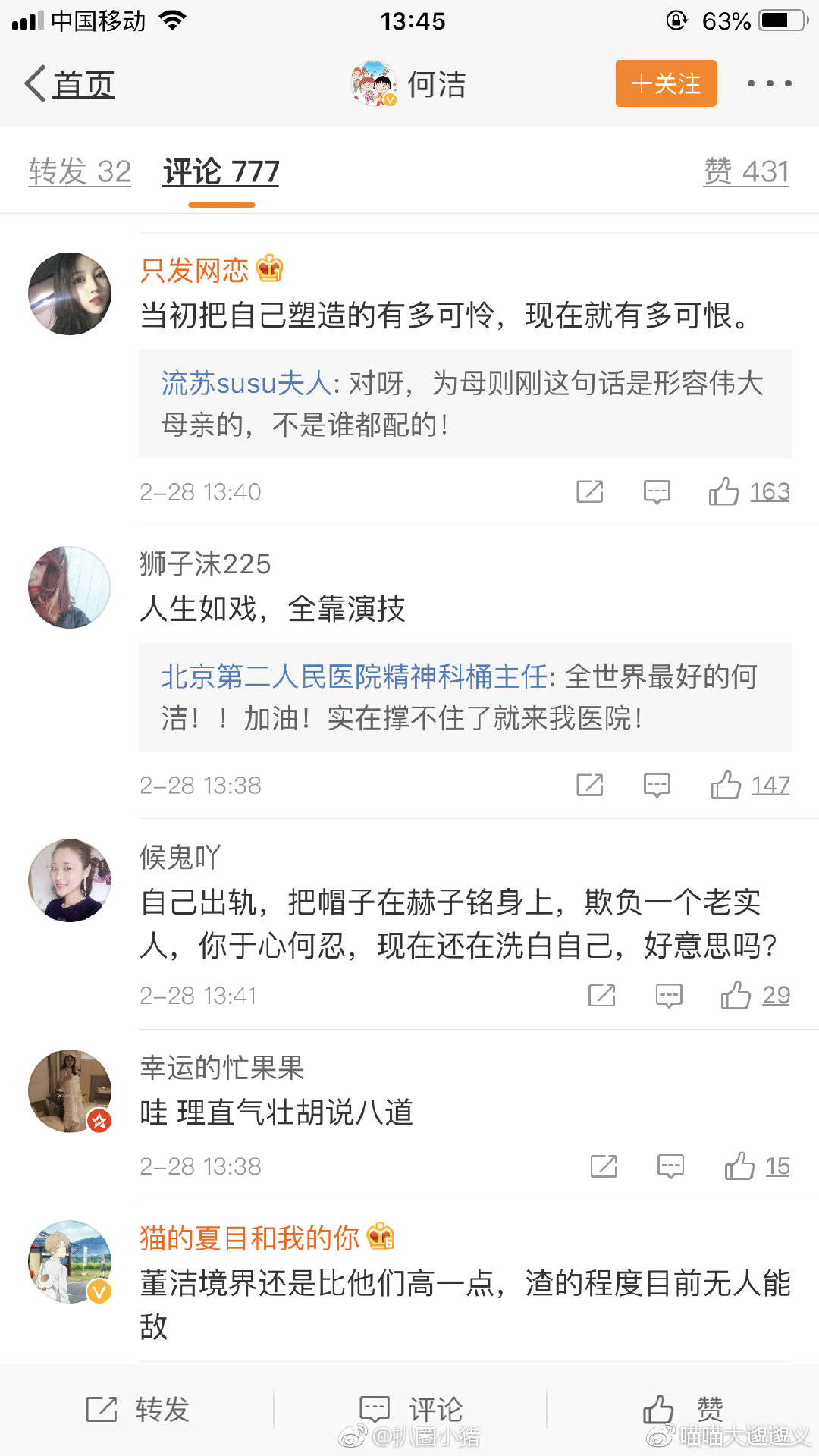Open the 赞 431 likes tab

[x=745, y=171]
